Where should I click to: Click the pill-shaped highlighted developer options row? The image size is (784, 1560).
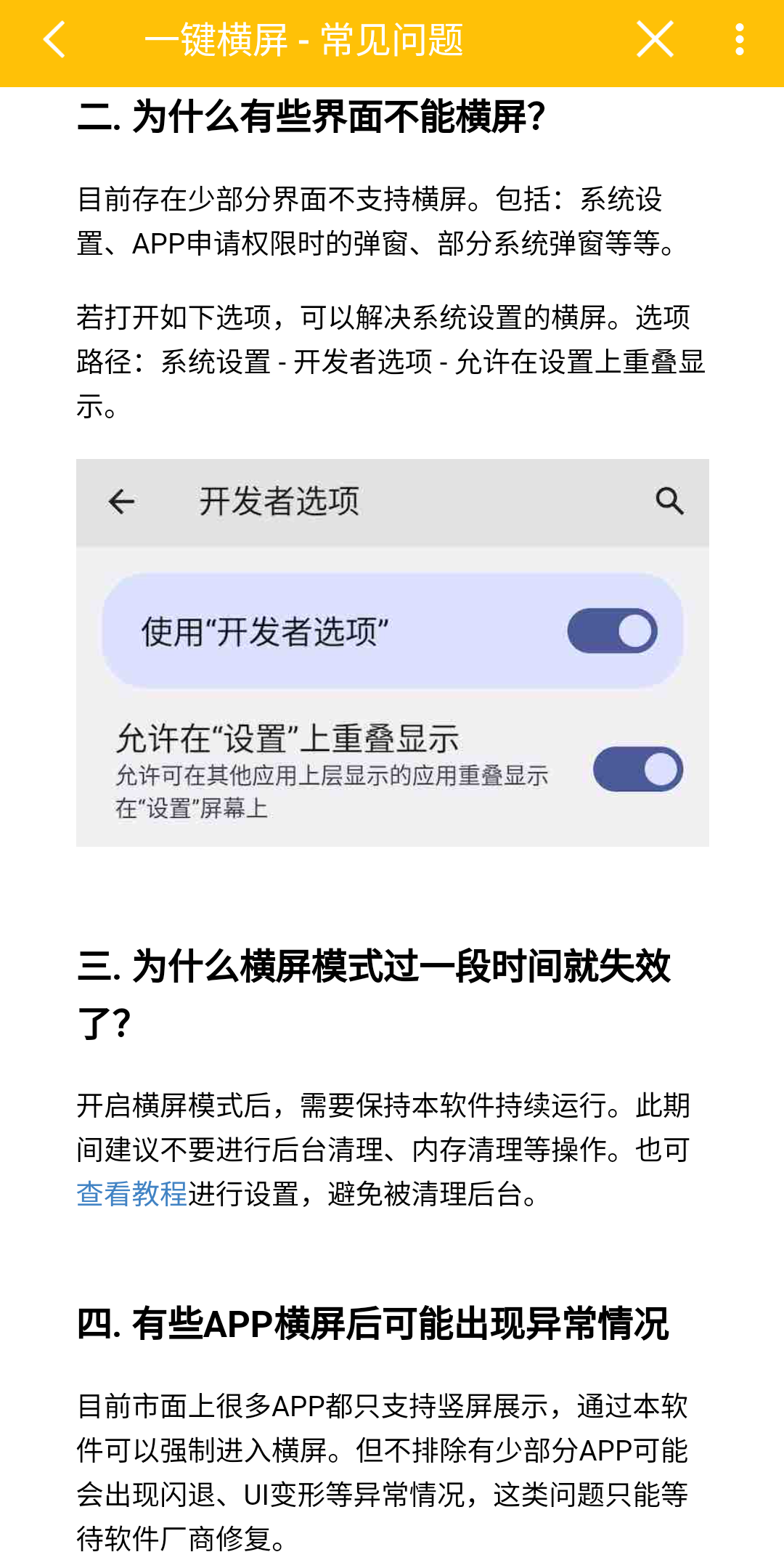(x=392, y=631)
